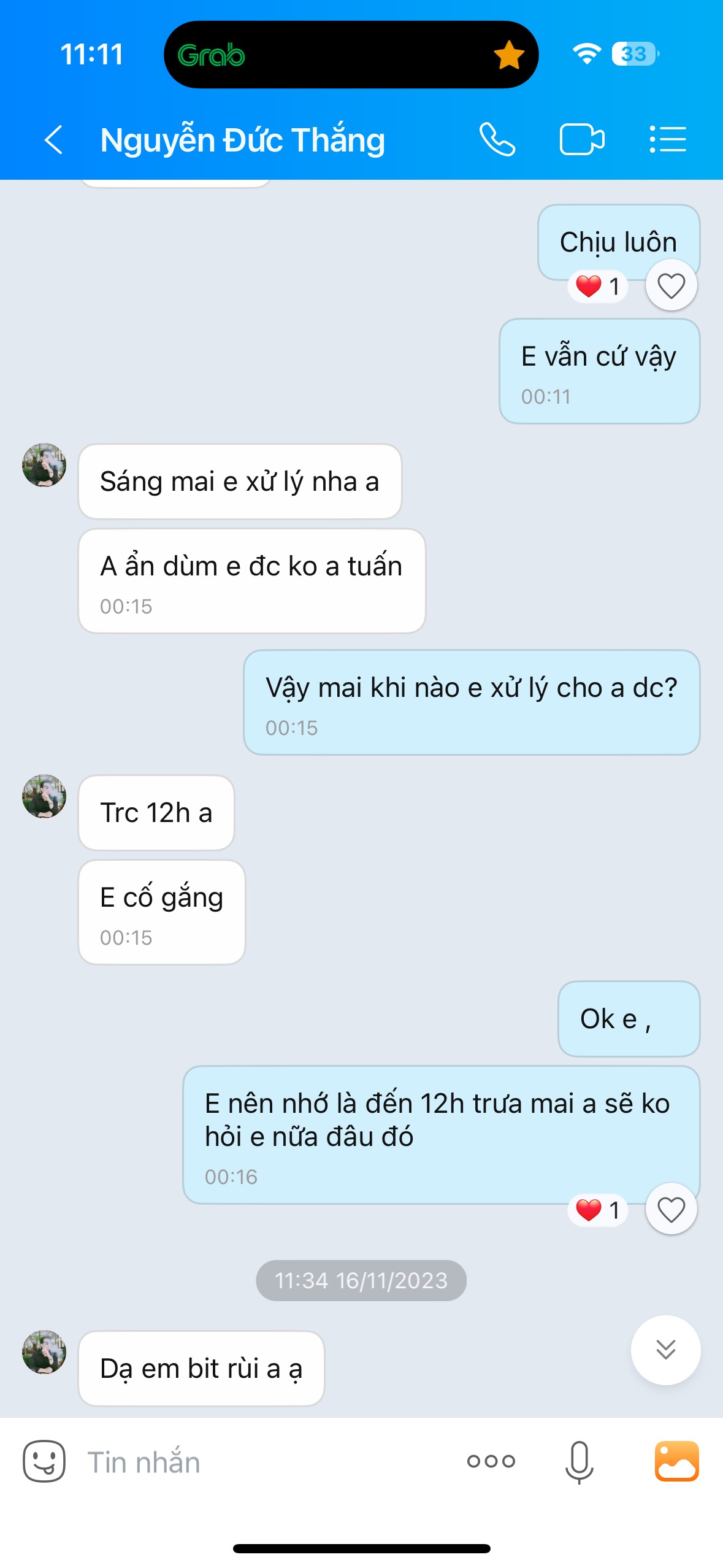This screenshot has width=723, height=1568.
Task: Open the sticker and emoji picker
Action: (44, 1461)
